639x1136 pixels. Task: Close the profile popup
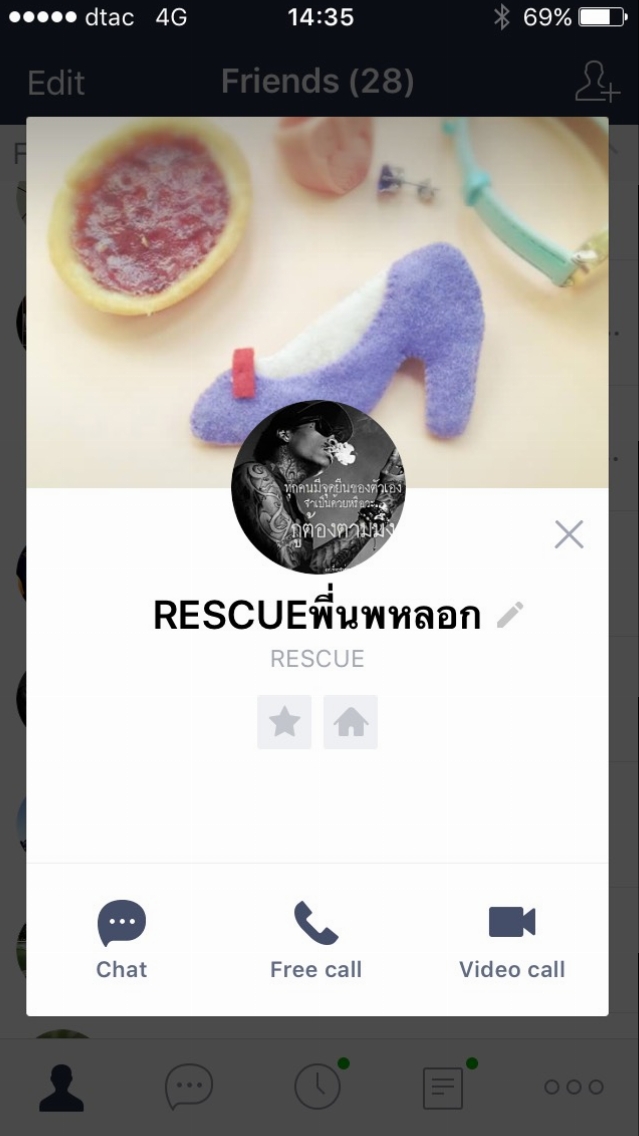pos(569,535)
